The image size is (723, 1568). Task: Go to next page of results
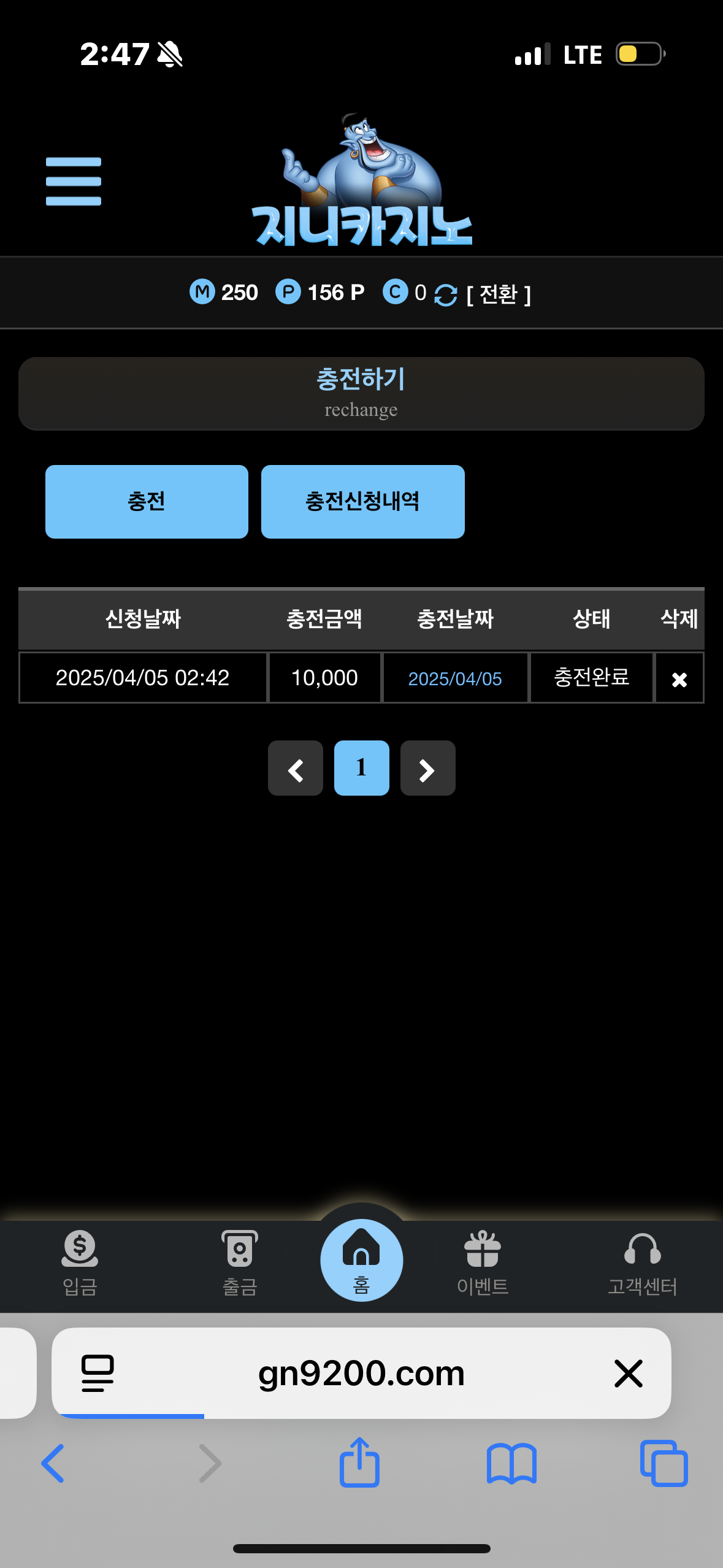pyautogui.click(x=427, y=769)
